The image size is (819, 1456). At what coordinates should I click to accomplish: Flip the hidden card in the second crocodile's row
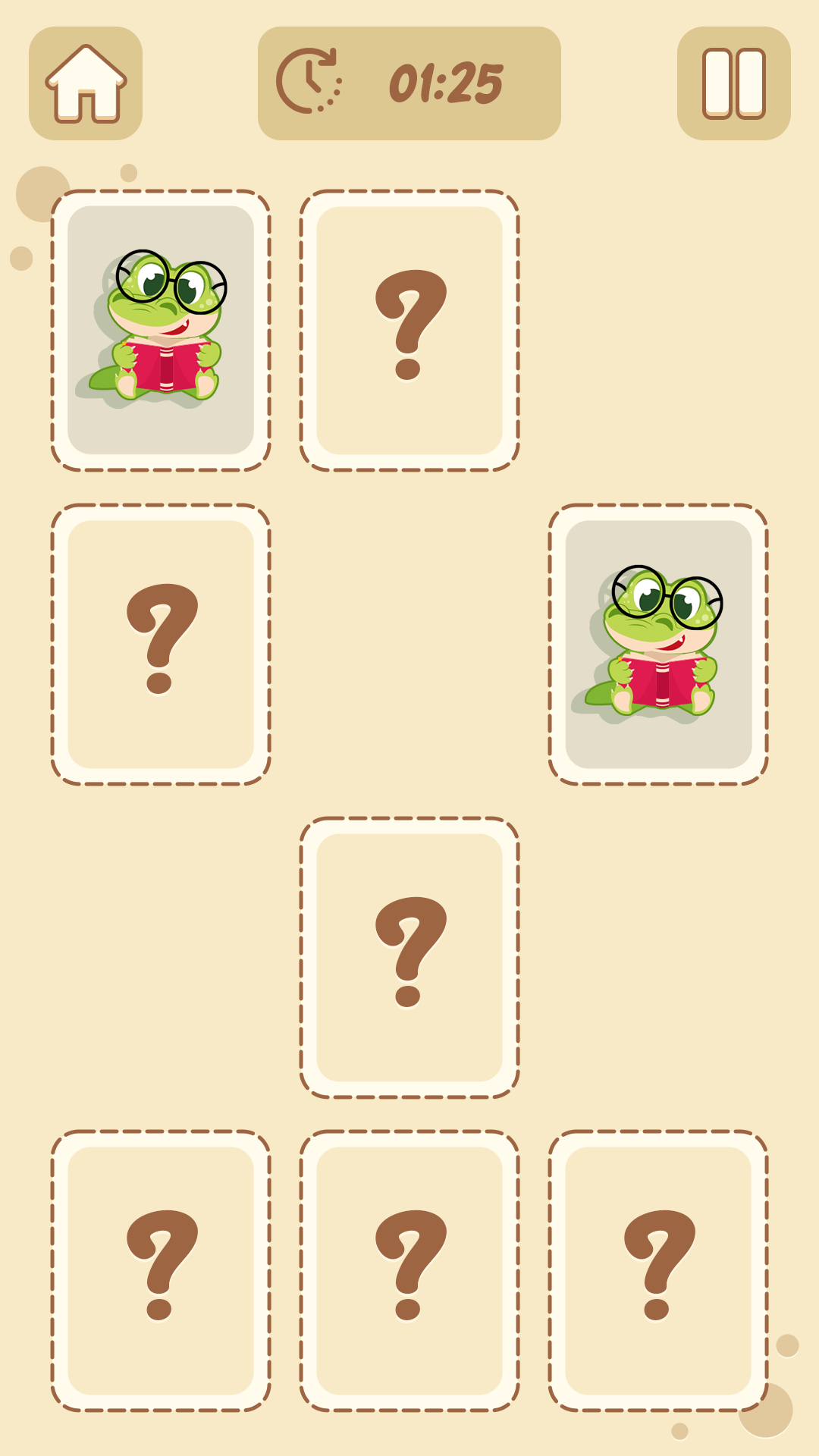pyautogui.click(x=161, y=644)
